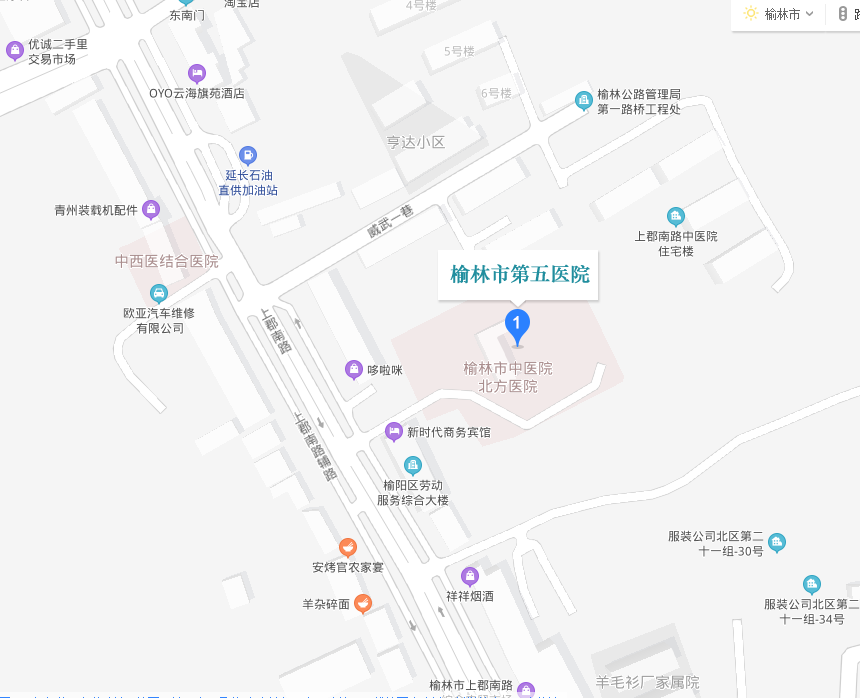Open the 榆林市第五医院 info label
Viewport: 860px width, 698px height.
[519, 275]
